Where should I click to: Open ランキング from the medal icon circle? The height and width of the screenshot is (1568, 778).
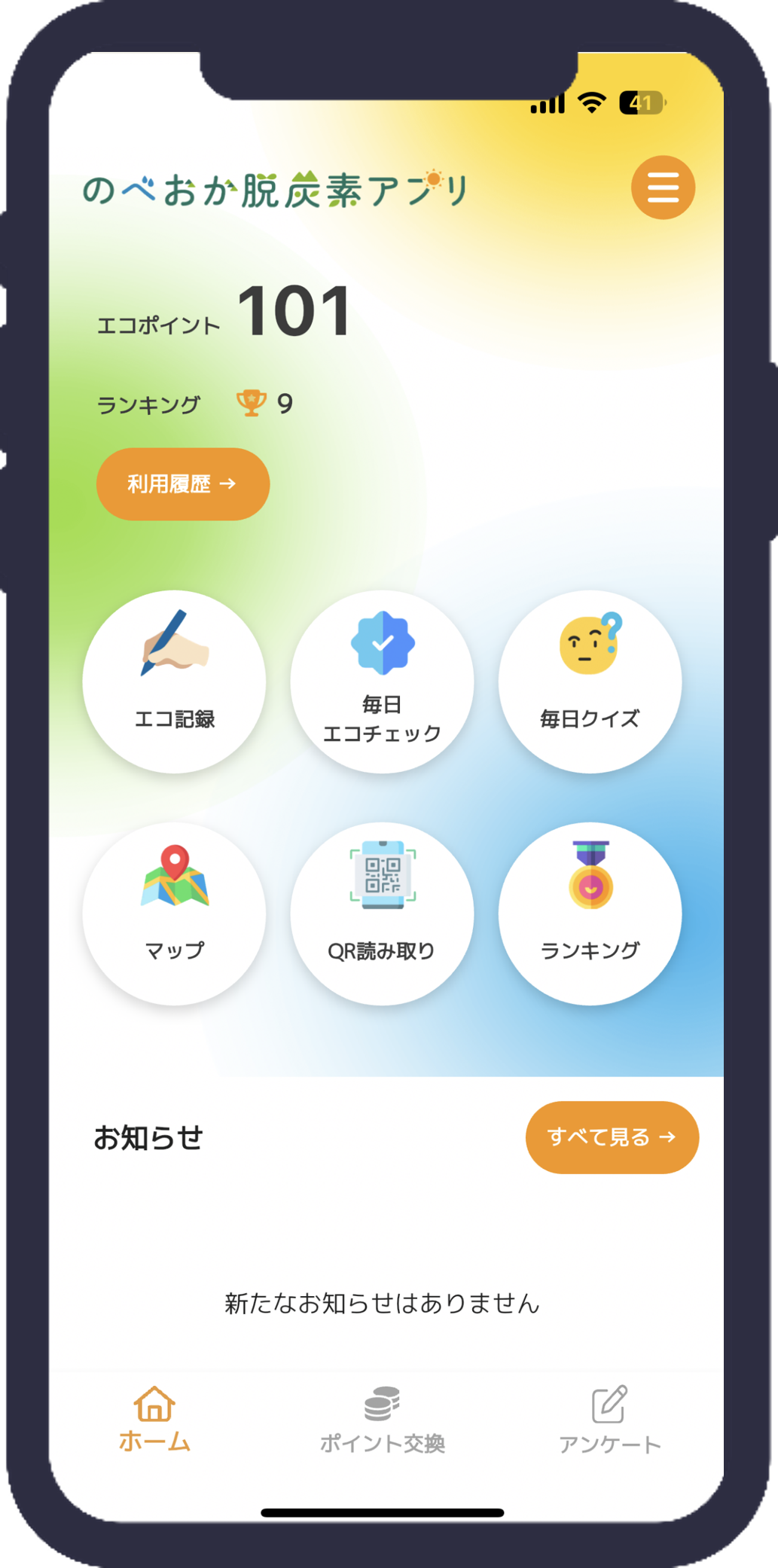point(590,914)
